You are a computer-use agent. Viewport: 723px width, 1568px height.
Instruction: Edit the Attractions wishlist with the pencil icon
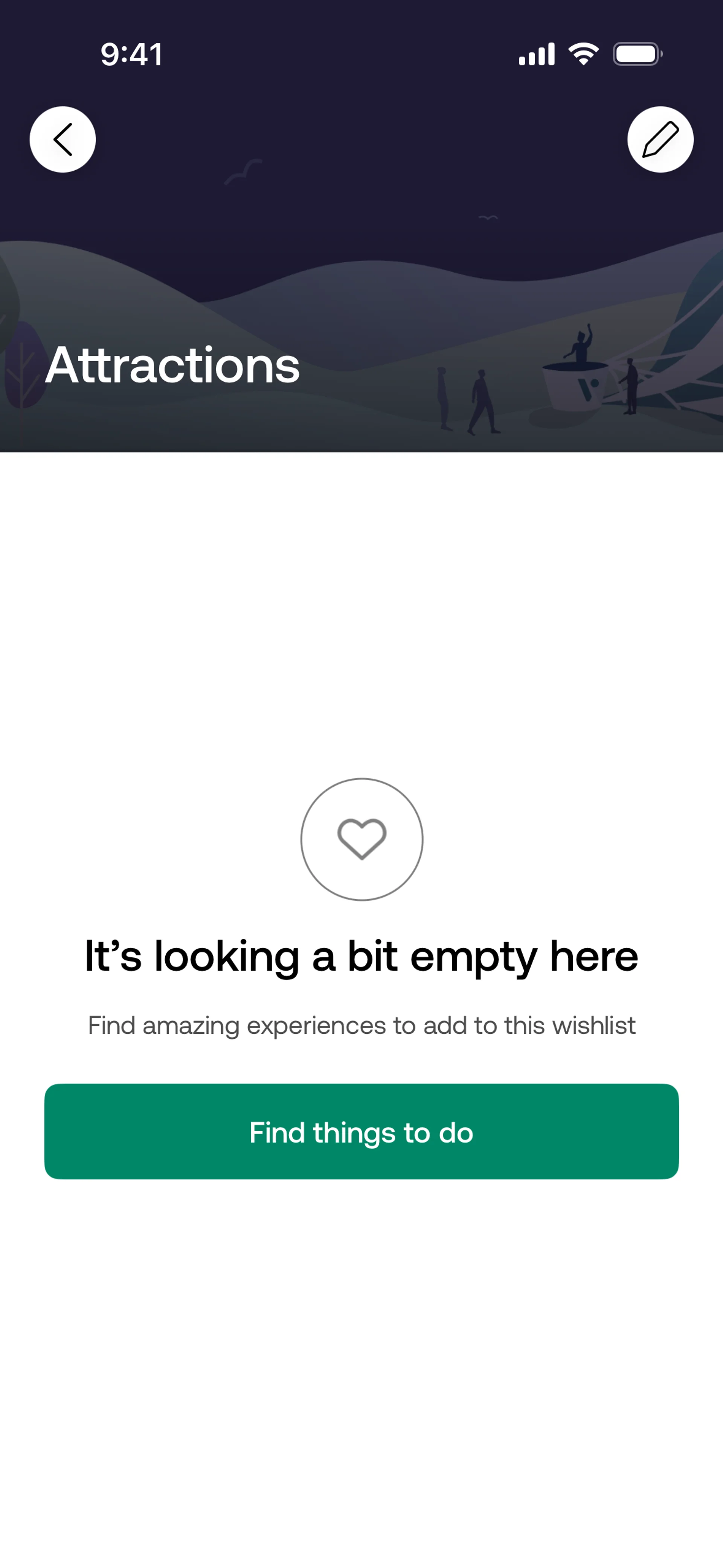coord(660,139)
